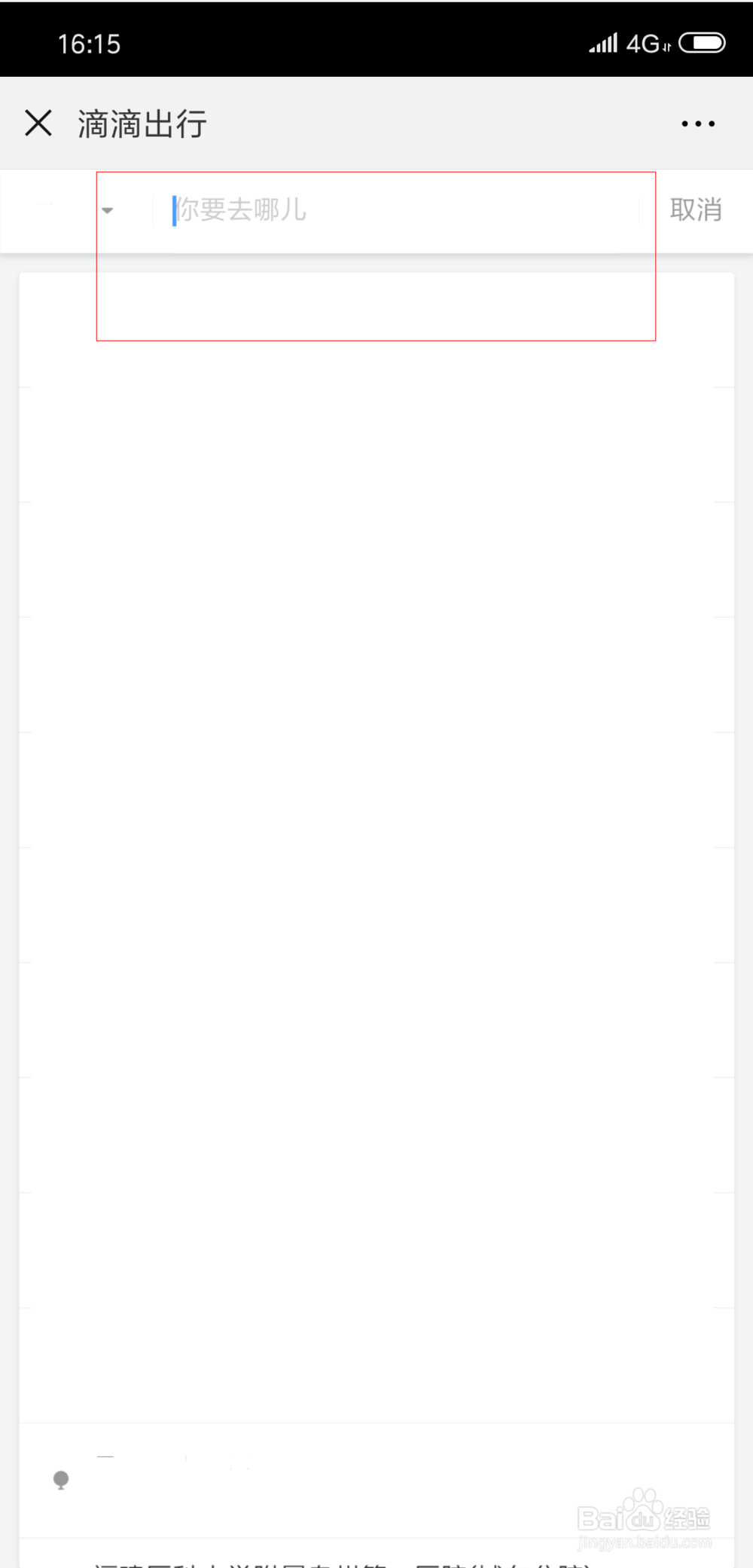Click inside the 你要去哪儿 search field
The width and height of the screenshot is (753, 1568).
click(339, 211)
